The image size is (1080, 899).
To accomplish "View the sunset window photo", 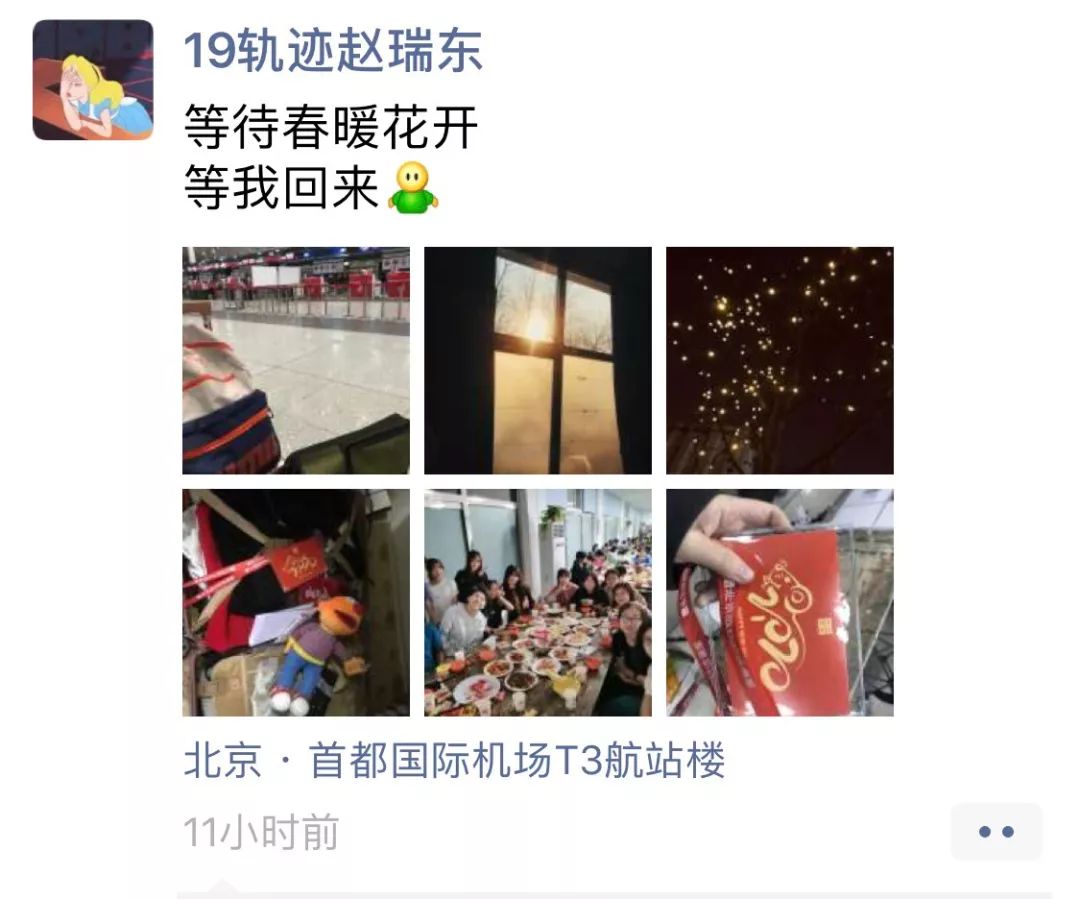I will (x=538, y=360).
